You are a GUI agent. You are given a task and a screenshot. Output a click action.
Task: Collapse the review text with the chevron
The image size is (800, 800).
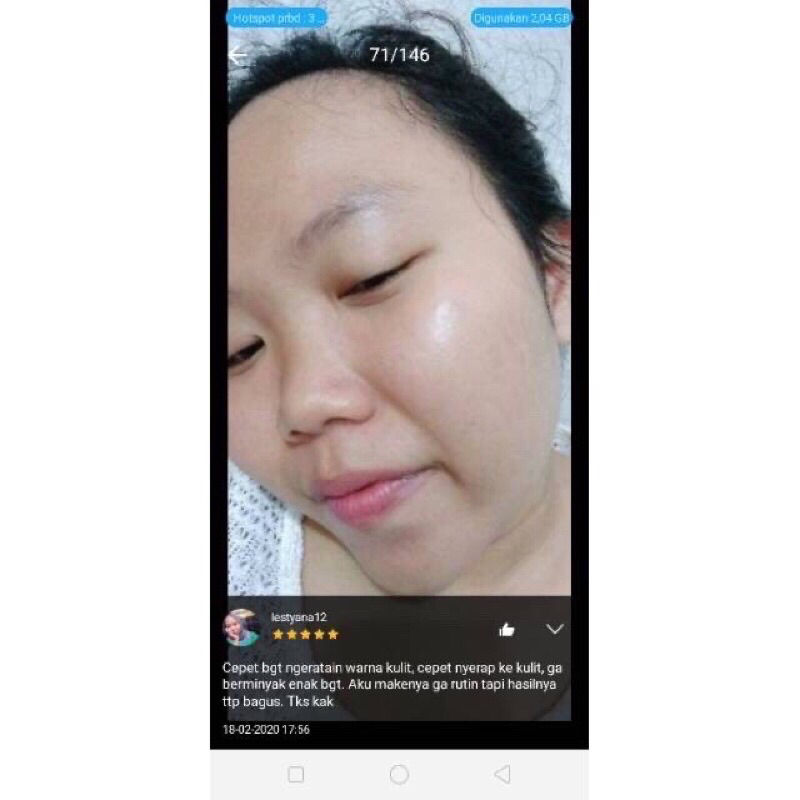pos(555,629)
